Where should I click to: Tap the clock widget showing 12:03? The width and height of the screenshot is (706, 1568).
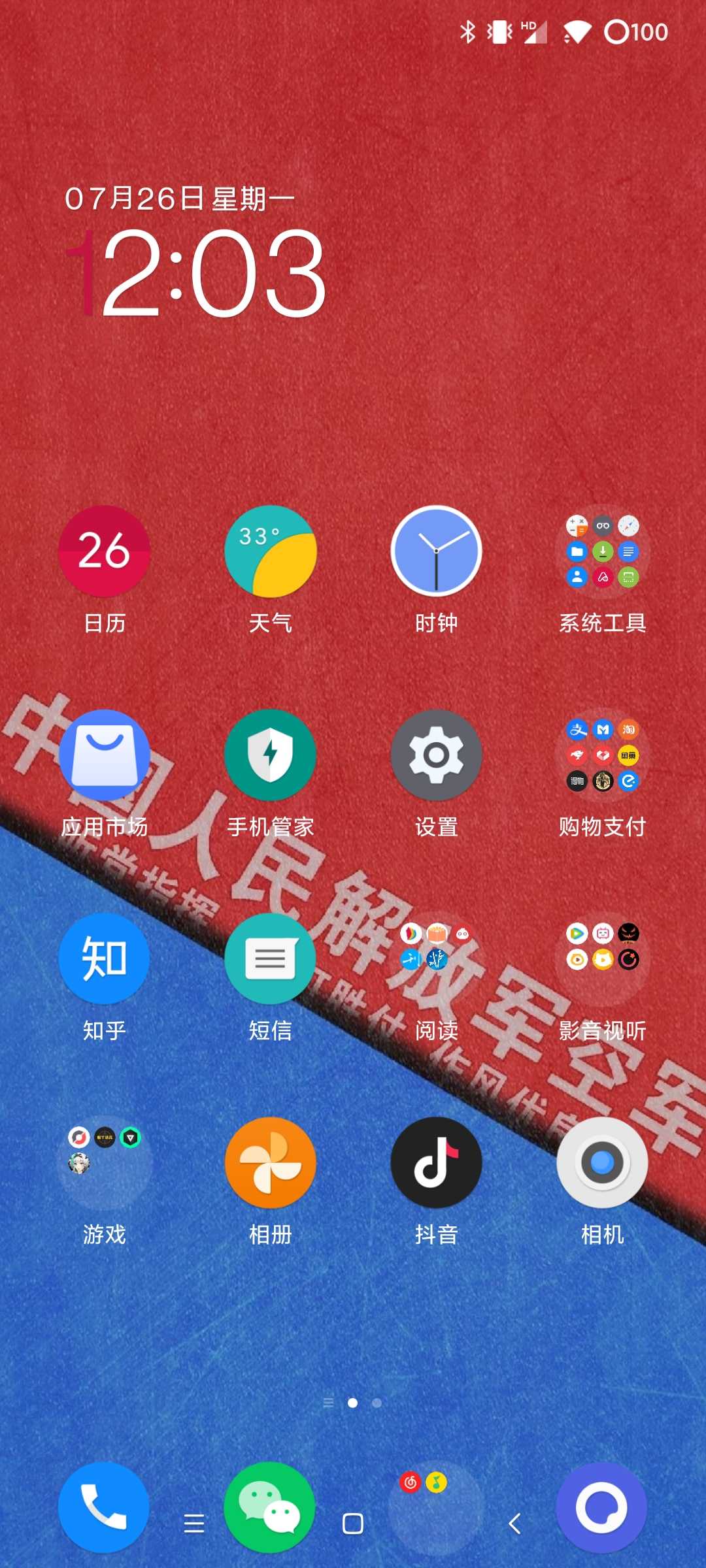[196, 271]
